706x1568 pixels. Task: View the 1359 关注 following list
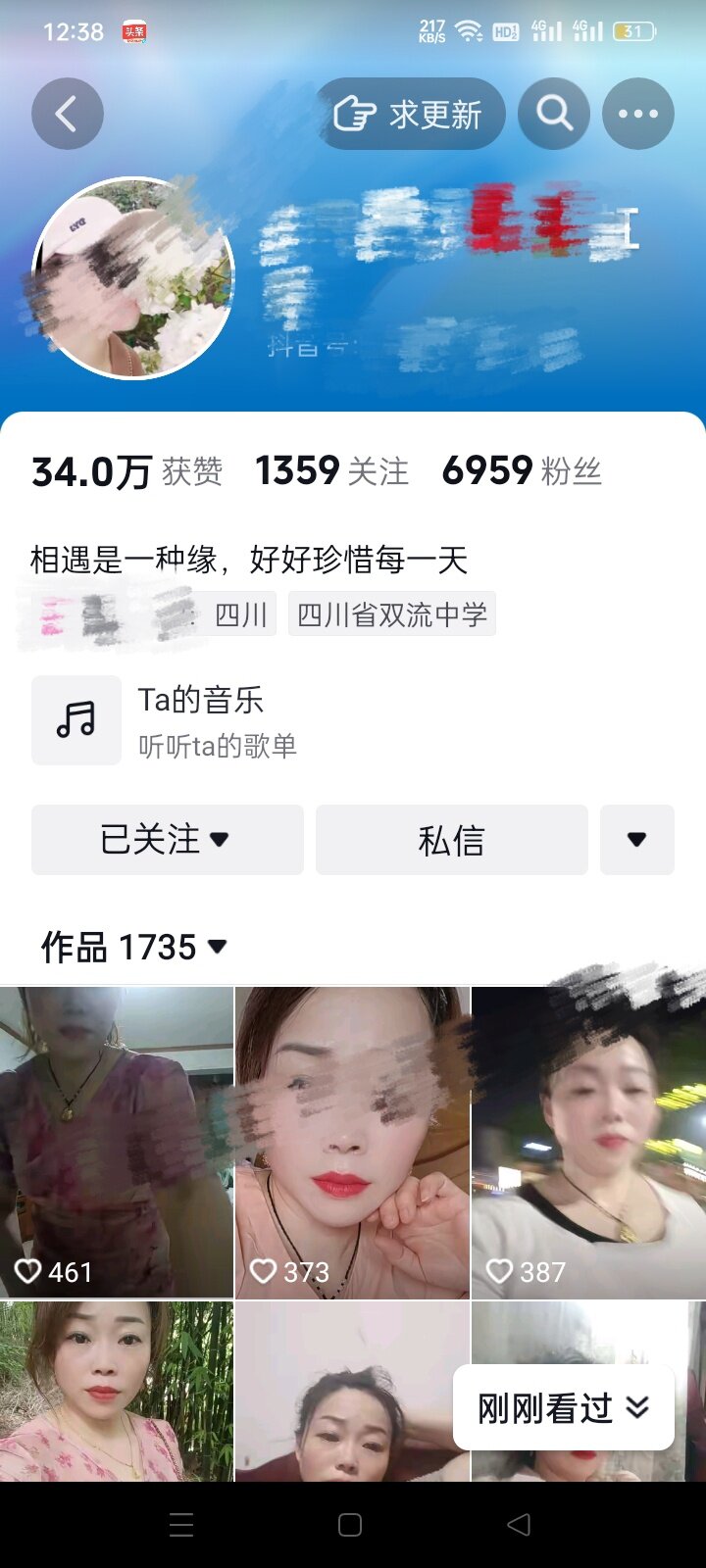coord(331,471)
